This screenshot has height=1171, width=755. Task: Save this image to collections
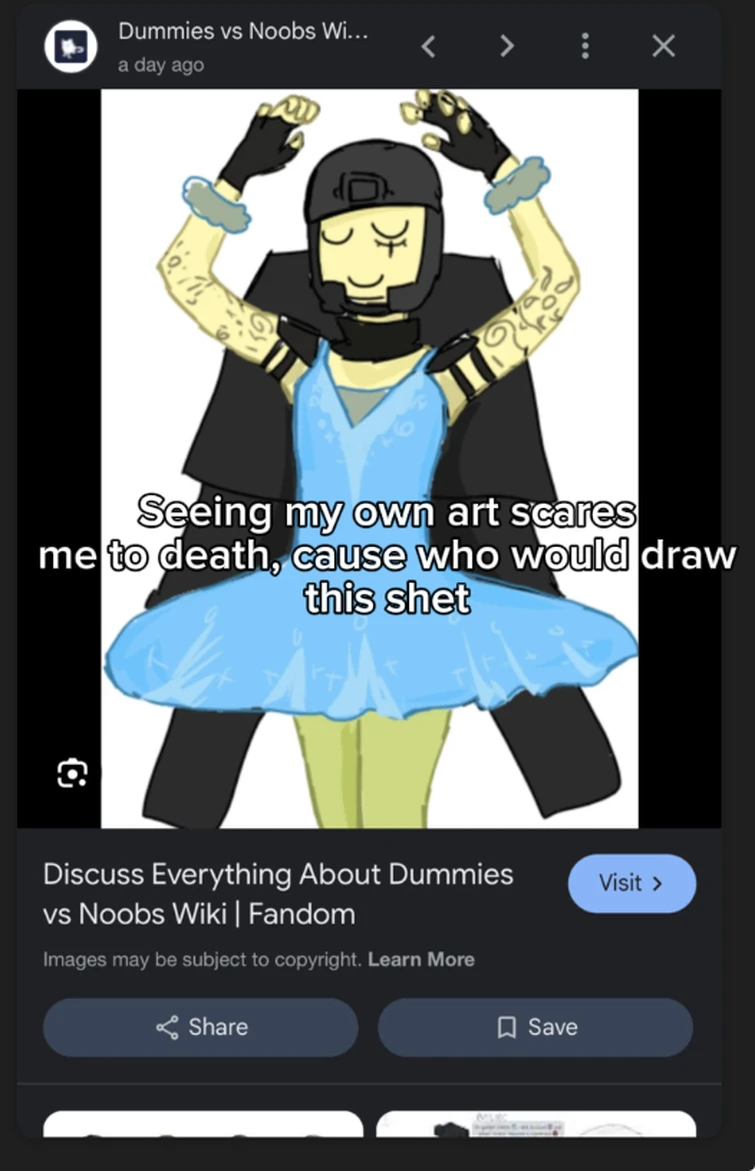tap(535, 1027)
